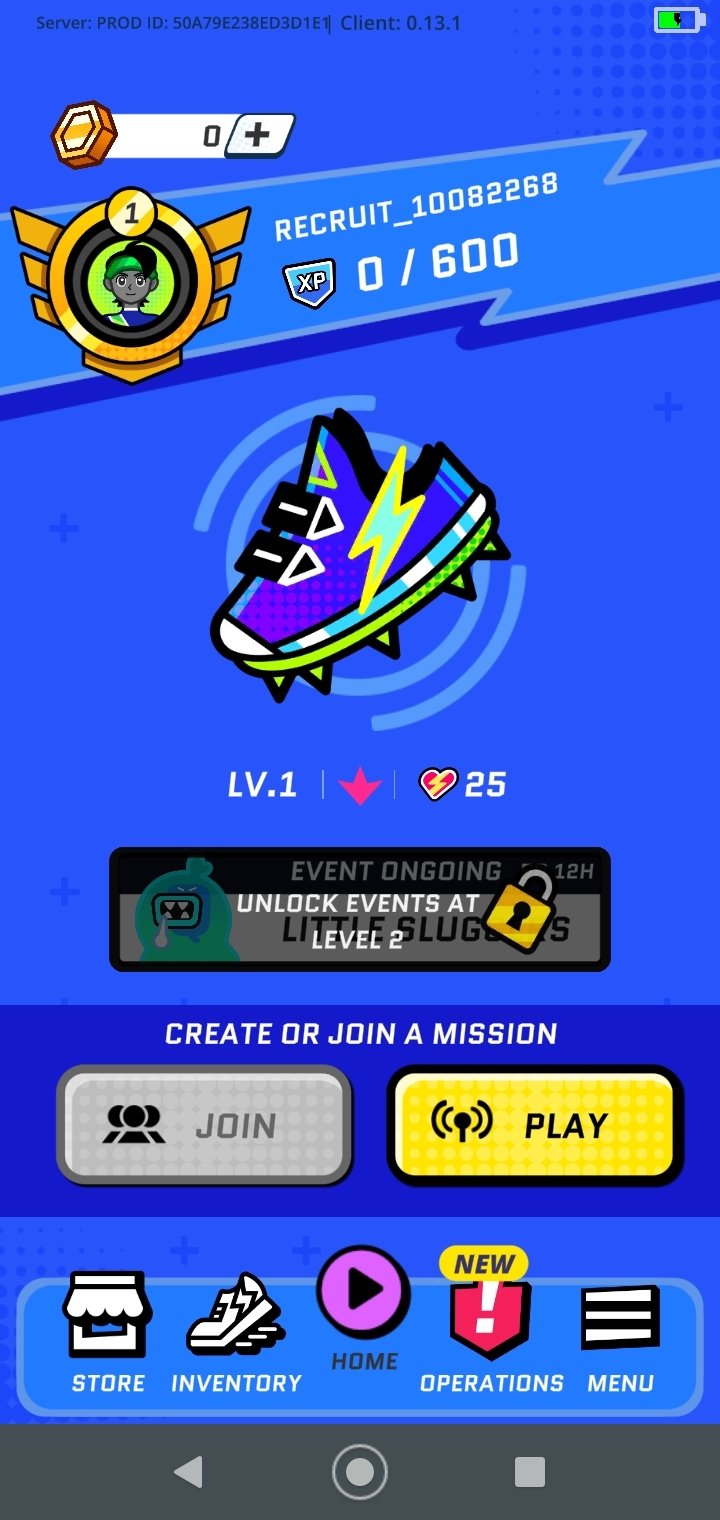
Task: Join an existing mission
Action: [x=204, y=1125]
